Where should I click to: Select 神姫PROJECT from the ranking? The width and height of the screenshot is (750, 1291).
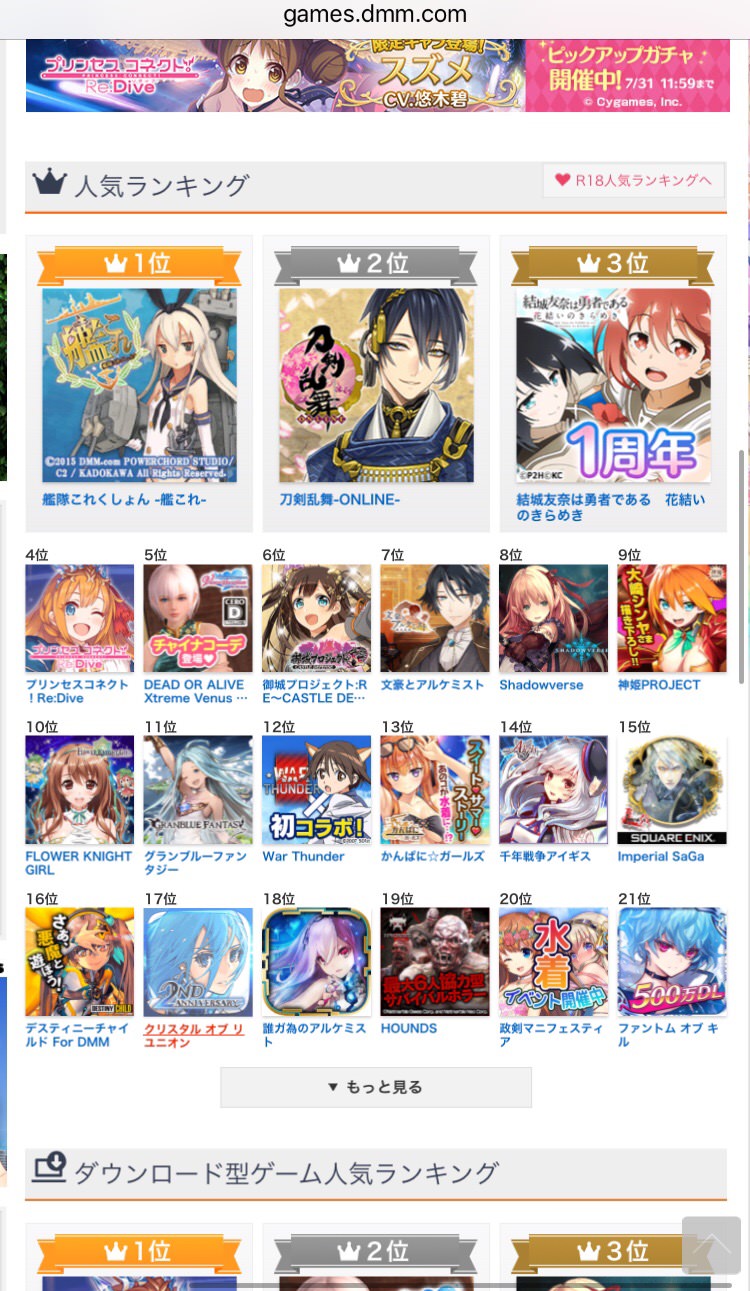point(672,618)
